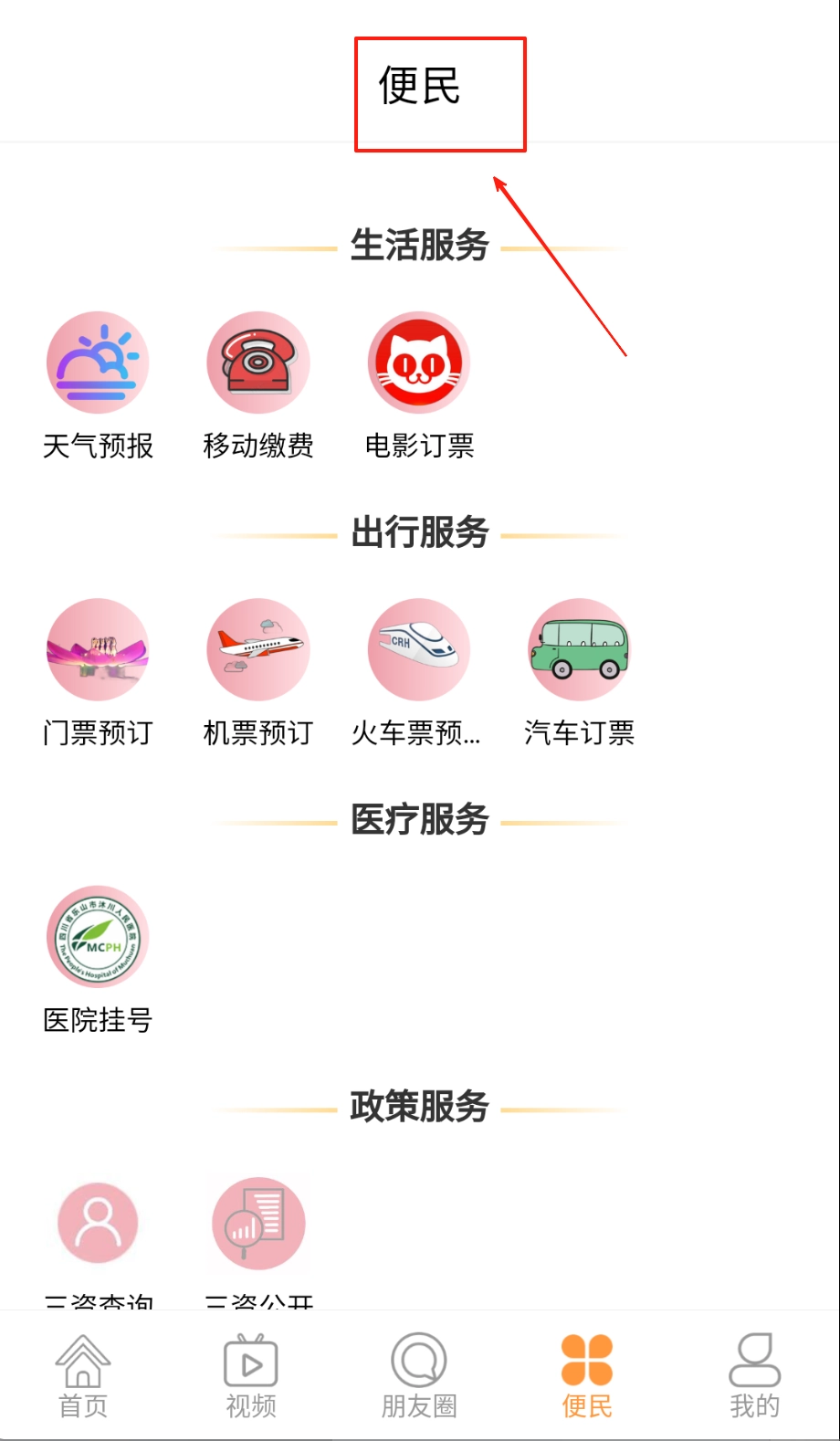Switch to the 我的 profile tab

tap(755, 1375)
